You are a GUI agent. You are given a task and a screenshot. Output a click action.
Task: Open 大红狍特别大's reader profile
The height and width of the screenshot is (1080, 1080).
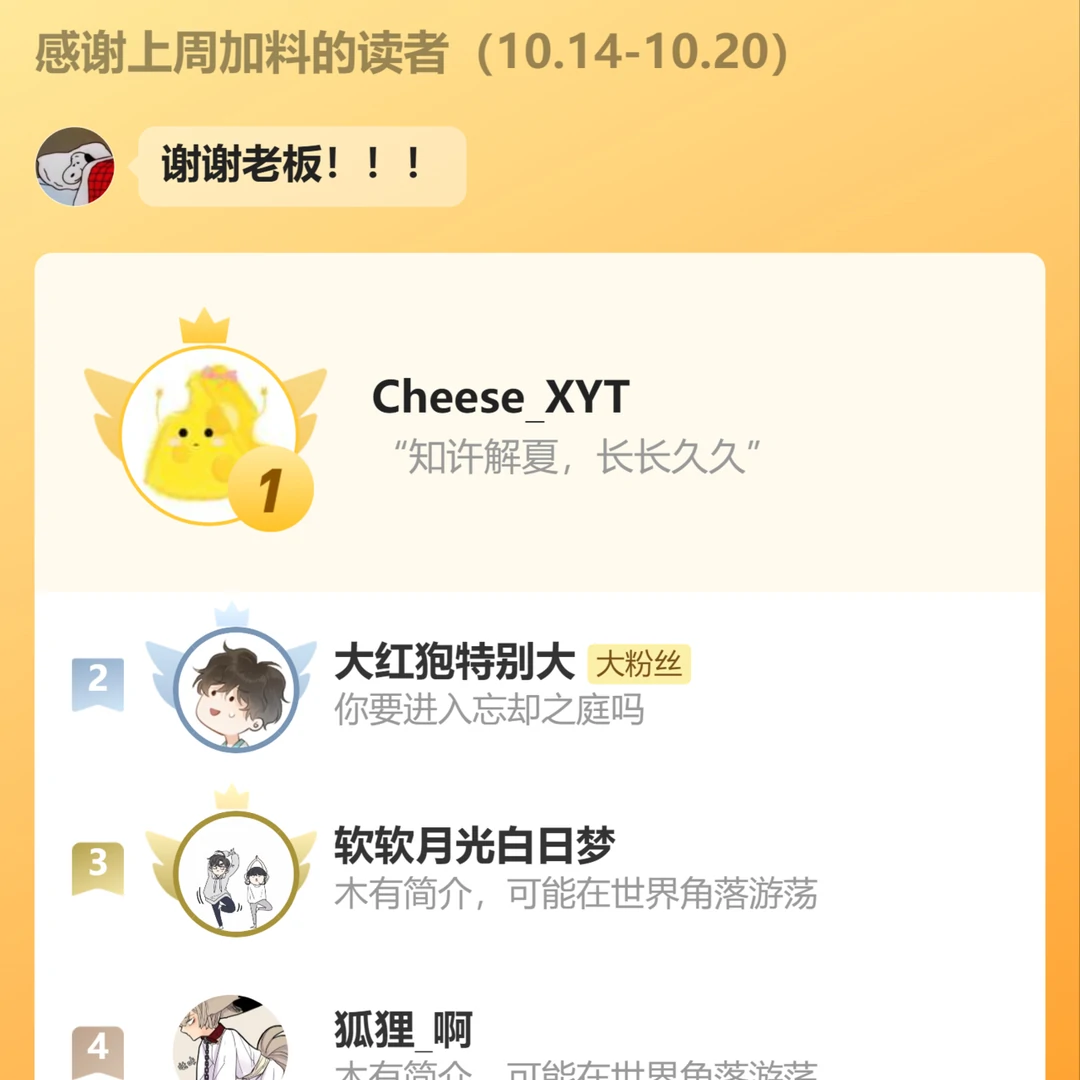[455, 662]
